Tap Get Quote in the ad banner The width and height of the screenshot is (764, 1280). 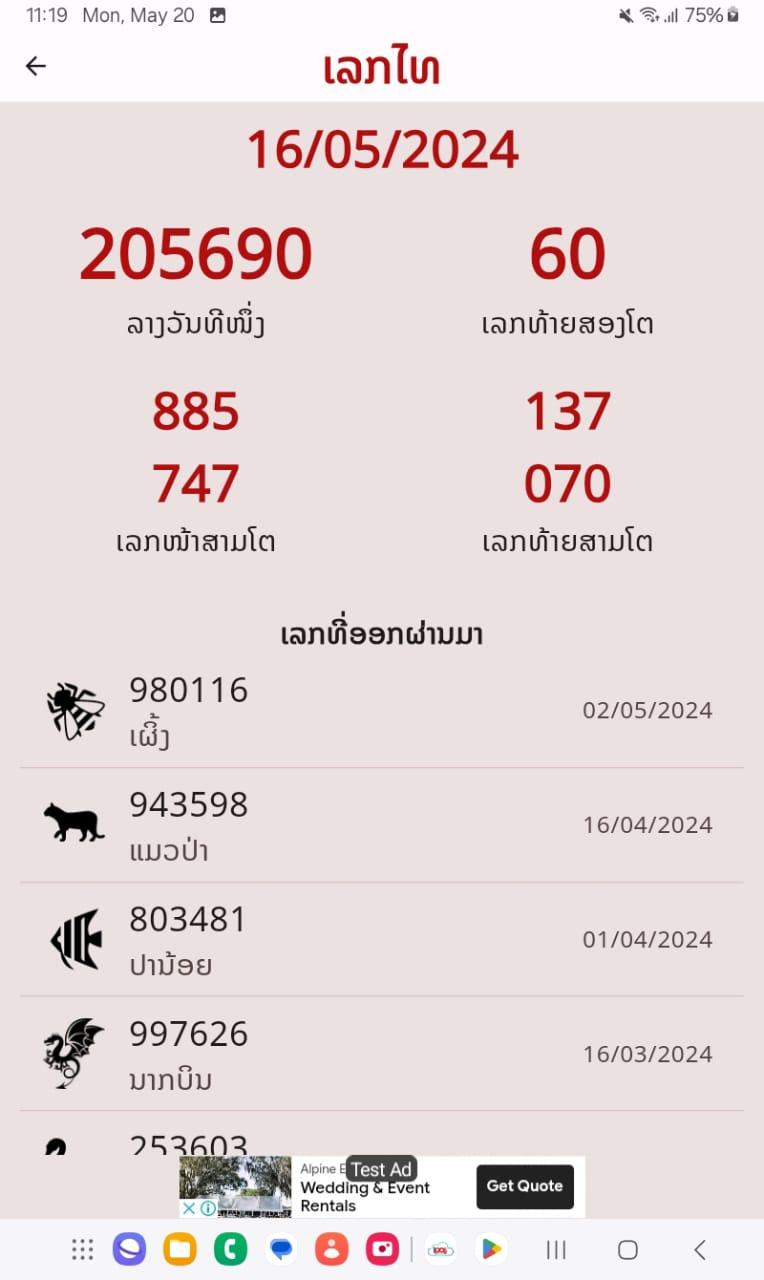click(525, 1186)
